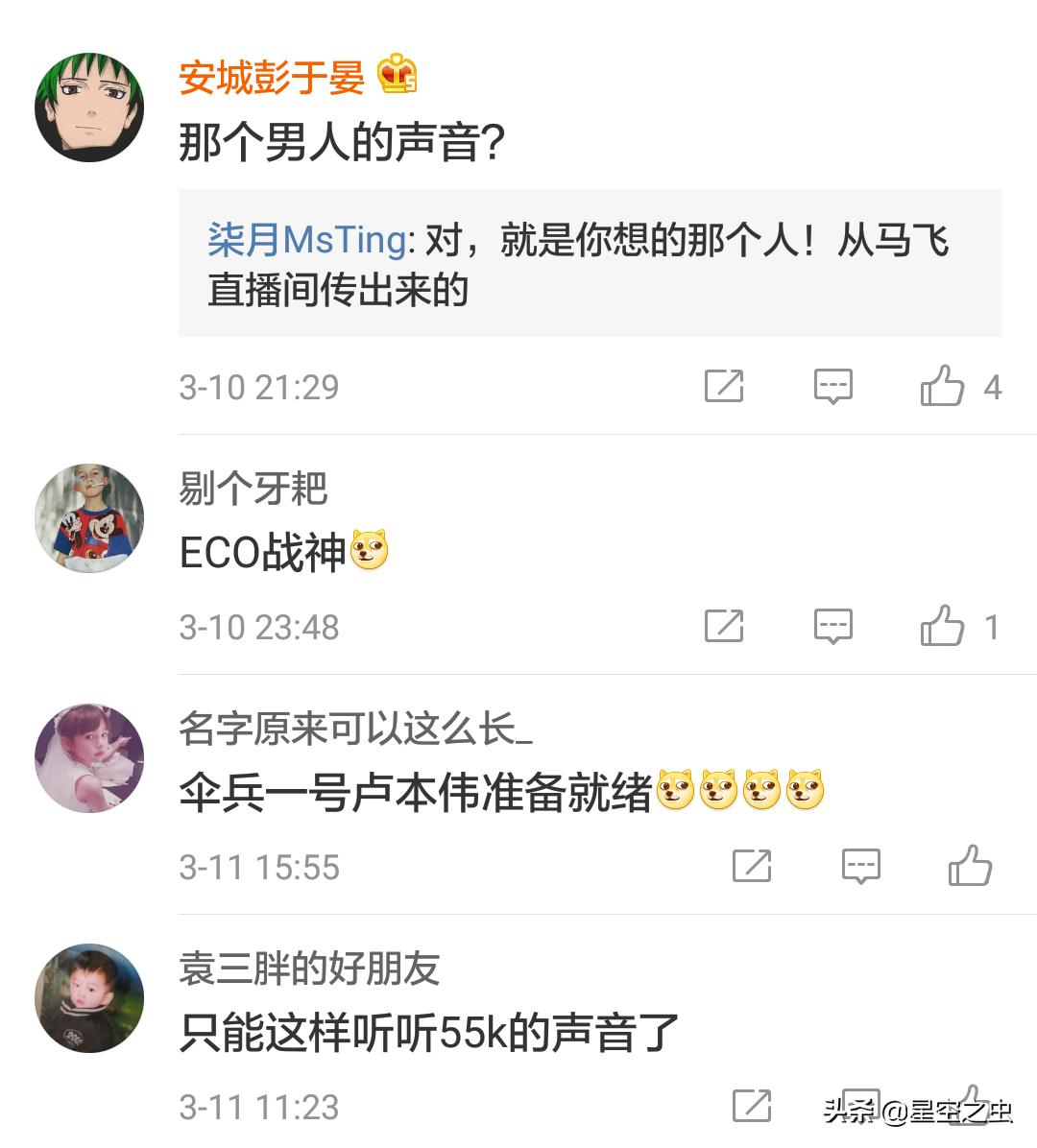
Task: Repost the 伞兵一号卢本伟准备就绪 comment
Action: pos(752,867)
